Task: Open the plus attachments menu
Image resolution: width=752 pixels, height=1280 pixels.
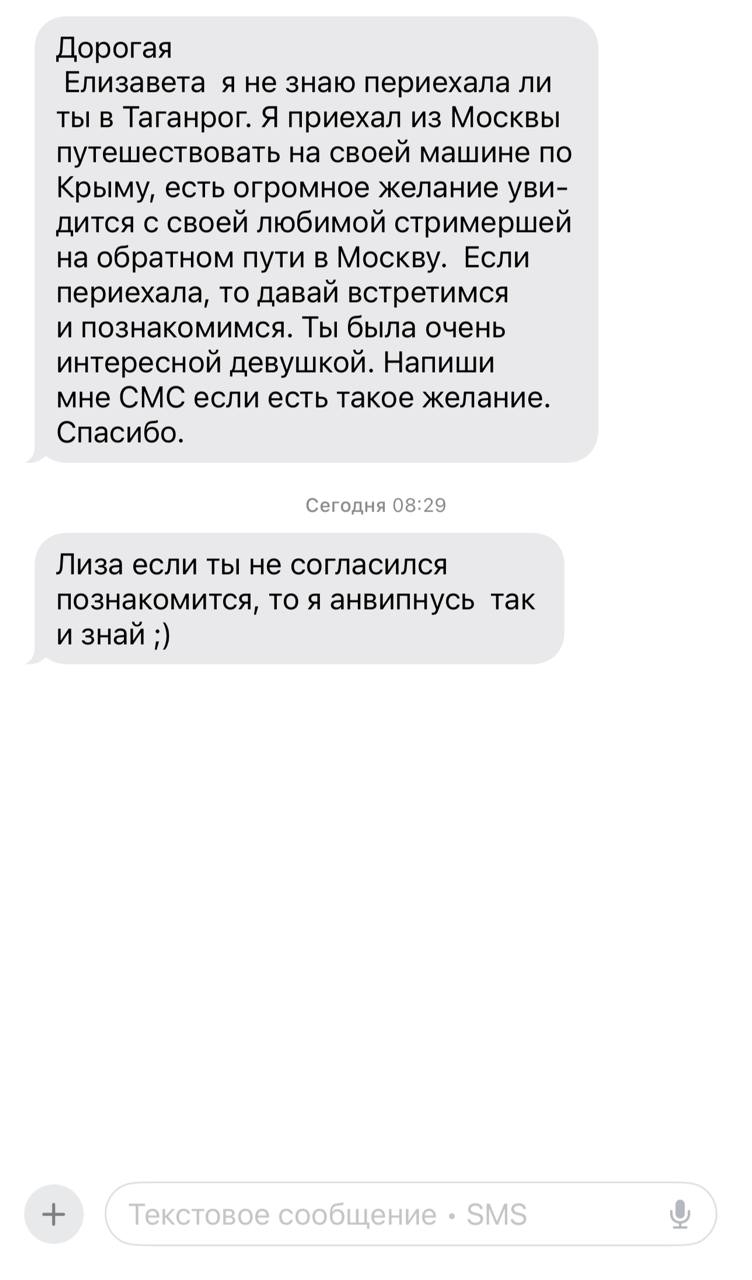Action: 54,1214
